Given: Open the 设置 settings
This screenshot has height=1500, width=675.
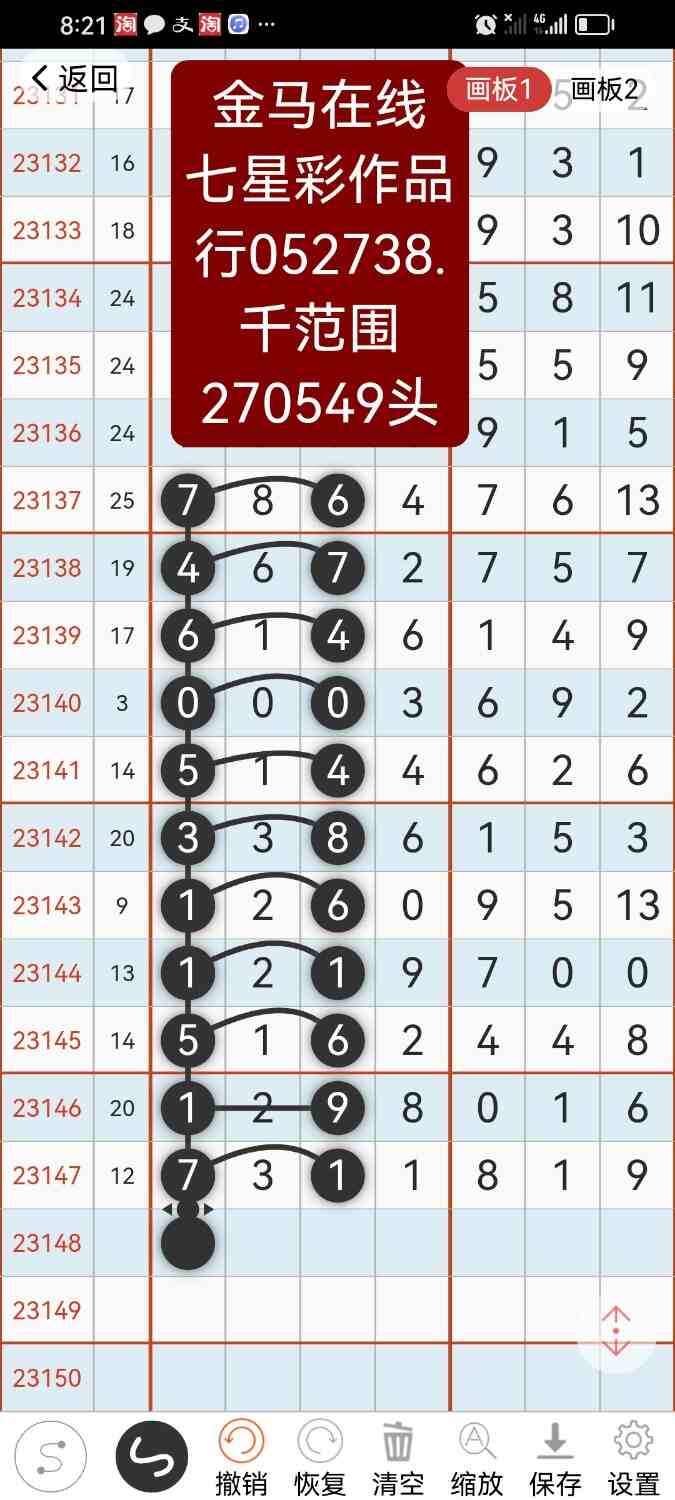Looking at the screenshot, I should coord(633,1457).
